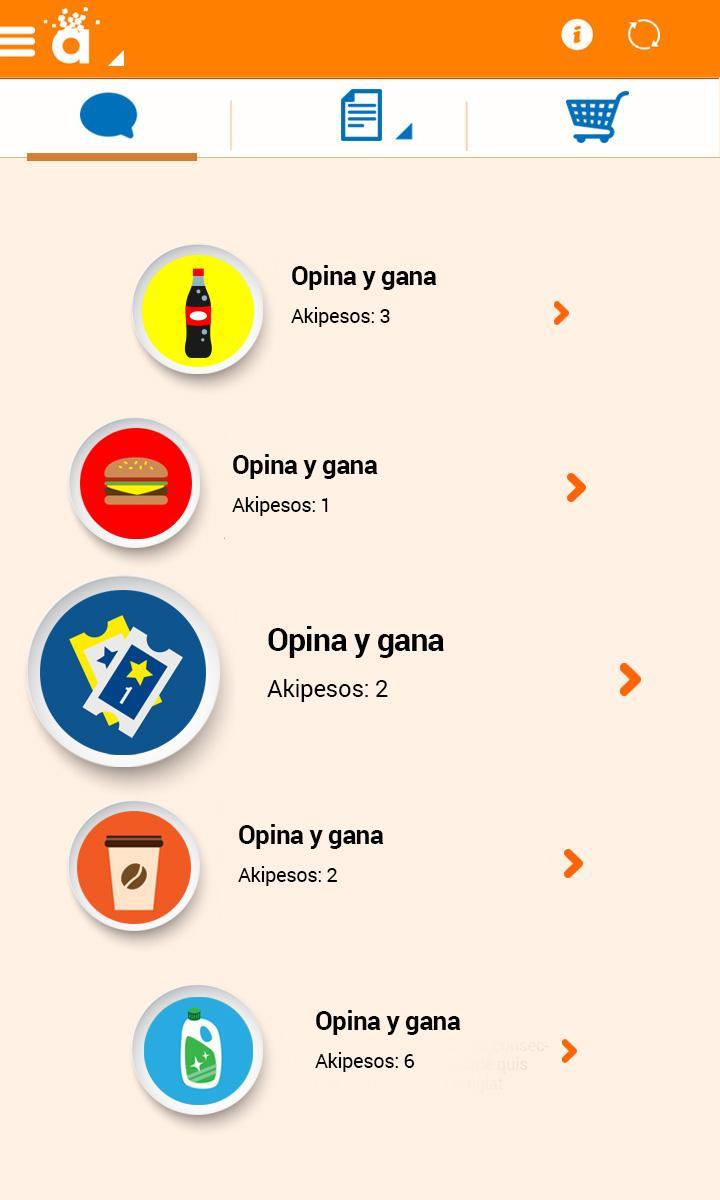Open the hamburger navigation menu
Image resolution: width=720 pixels, height=1200 pixels.
point(18,40)
